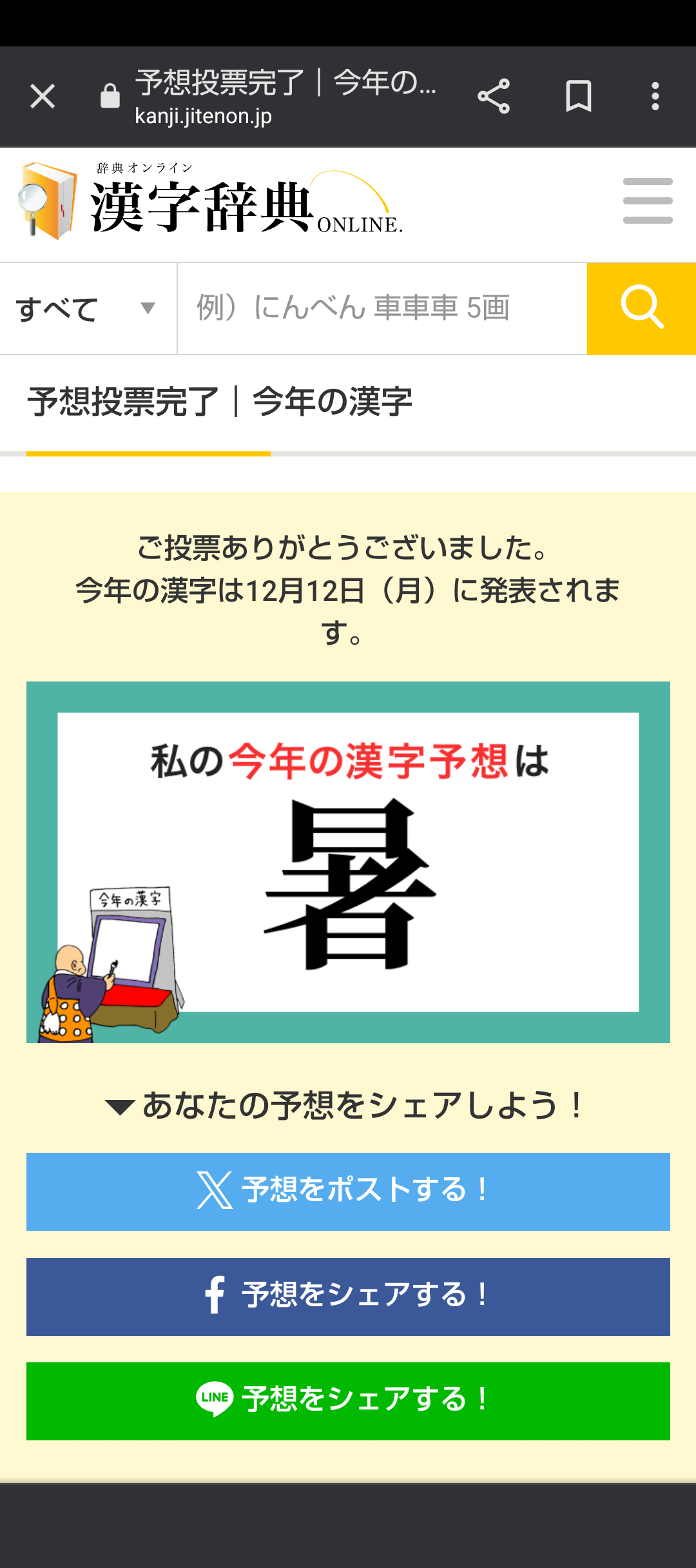Tap the yellow search button
This screenshot has height=1568, width=696.
[x=642, y=309]
